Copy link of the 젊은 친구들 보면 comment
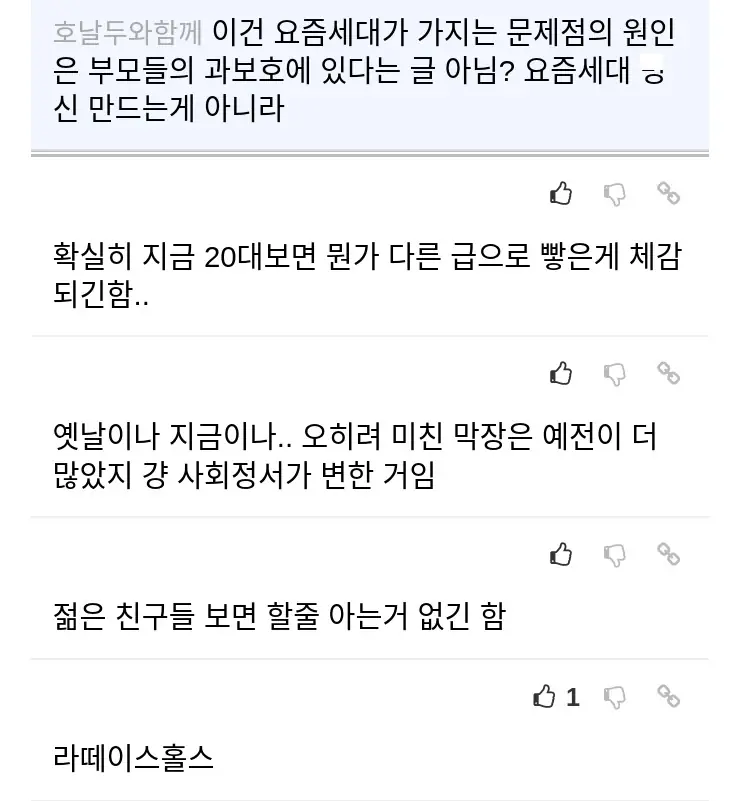Viewport: 740px width, 801px height. pos(668,553)
